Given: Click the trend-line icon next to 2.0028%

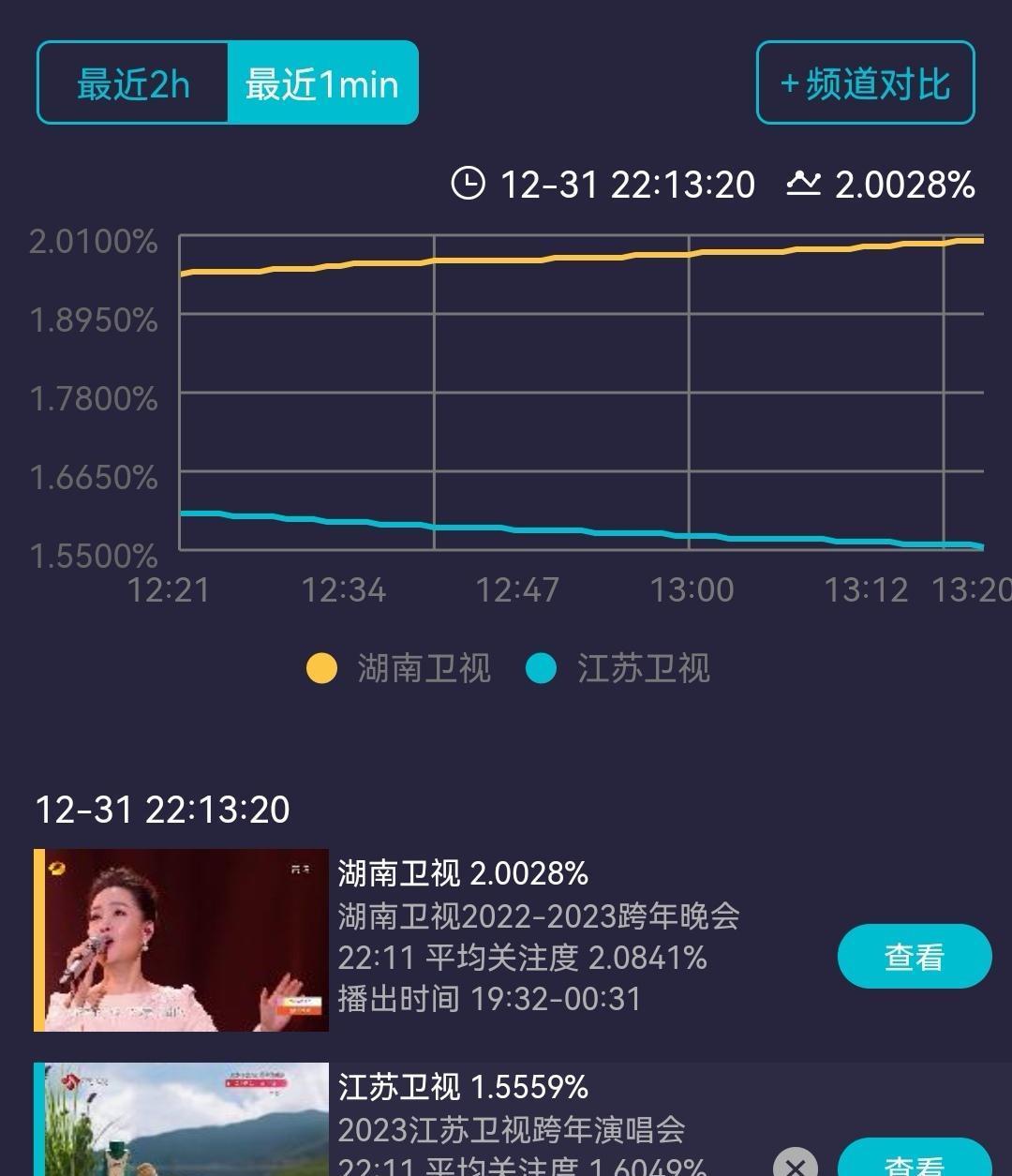Looking at the screenshot, I should click(806, 185).
